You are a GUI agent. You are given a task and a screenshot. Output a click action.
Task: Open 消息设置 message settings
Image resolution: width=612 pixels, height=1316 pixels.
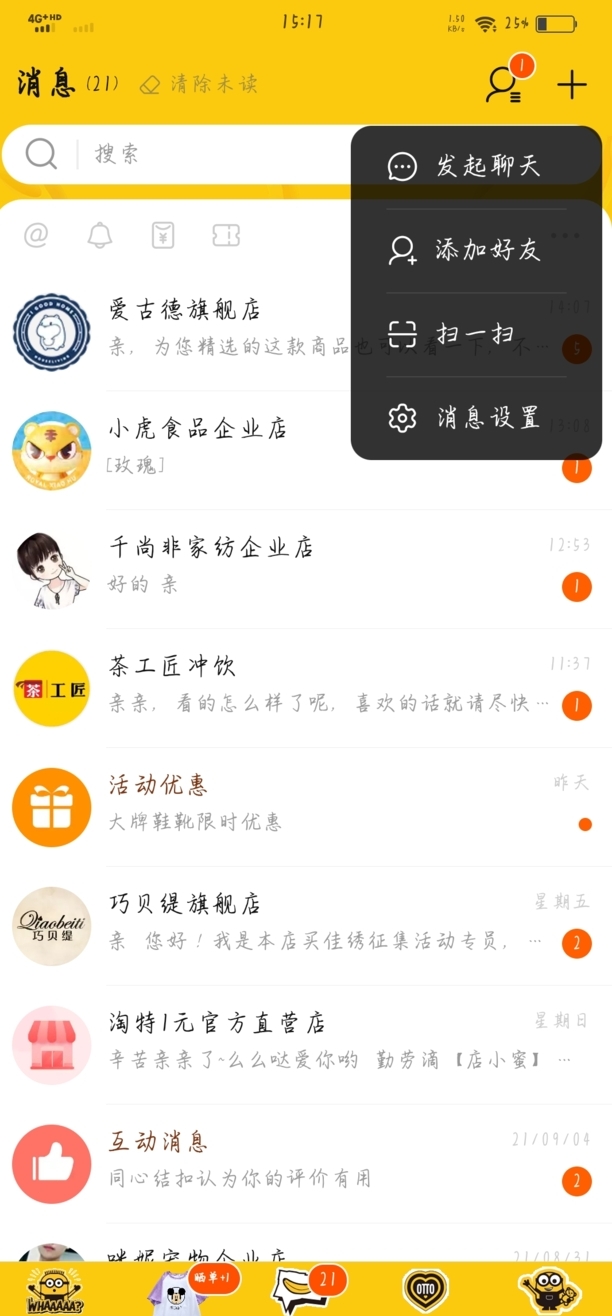476,417
